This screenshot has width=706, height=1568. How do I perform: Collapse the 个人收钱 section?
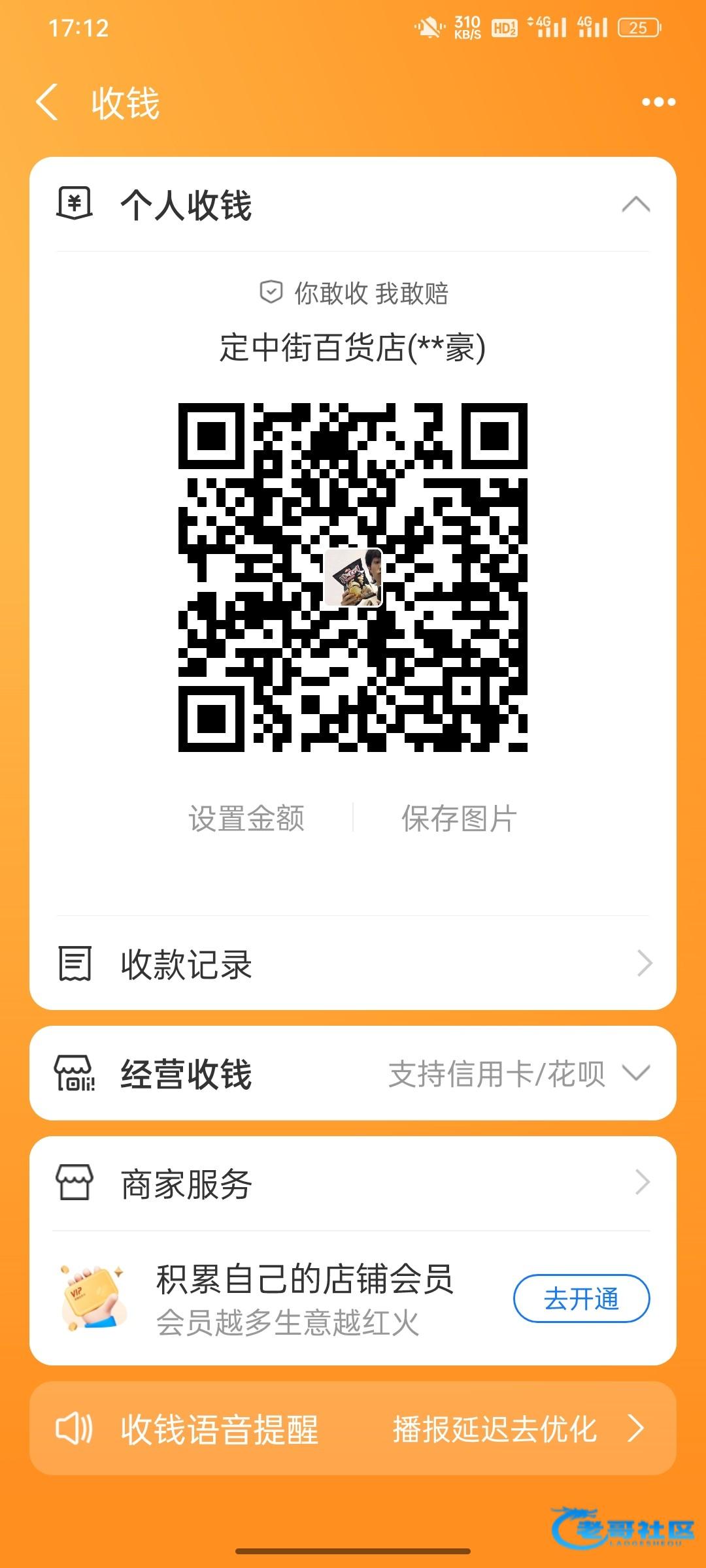[635, 205]
